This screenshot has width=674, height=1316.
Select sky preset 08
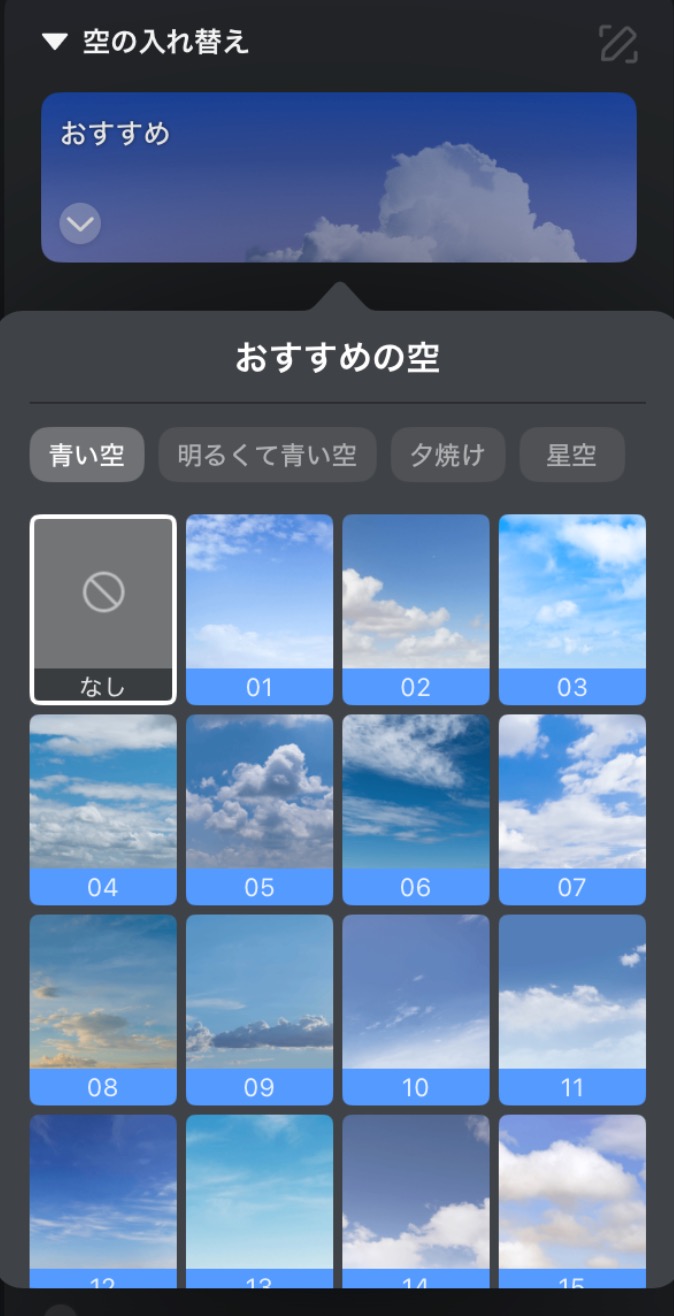[103, 1009]
